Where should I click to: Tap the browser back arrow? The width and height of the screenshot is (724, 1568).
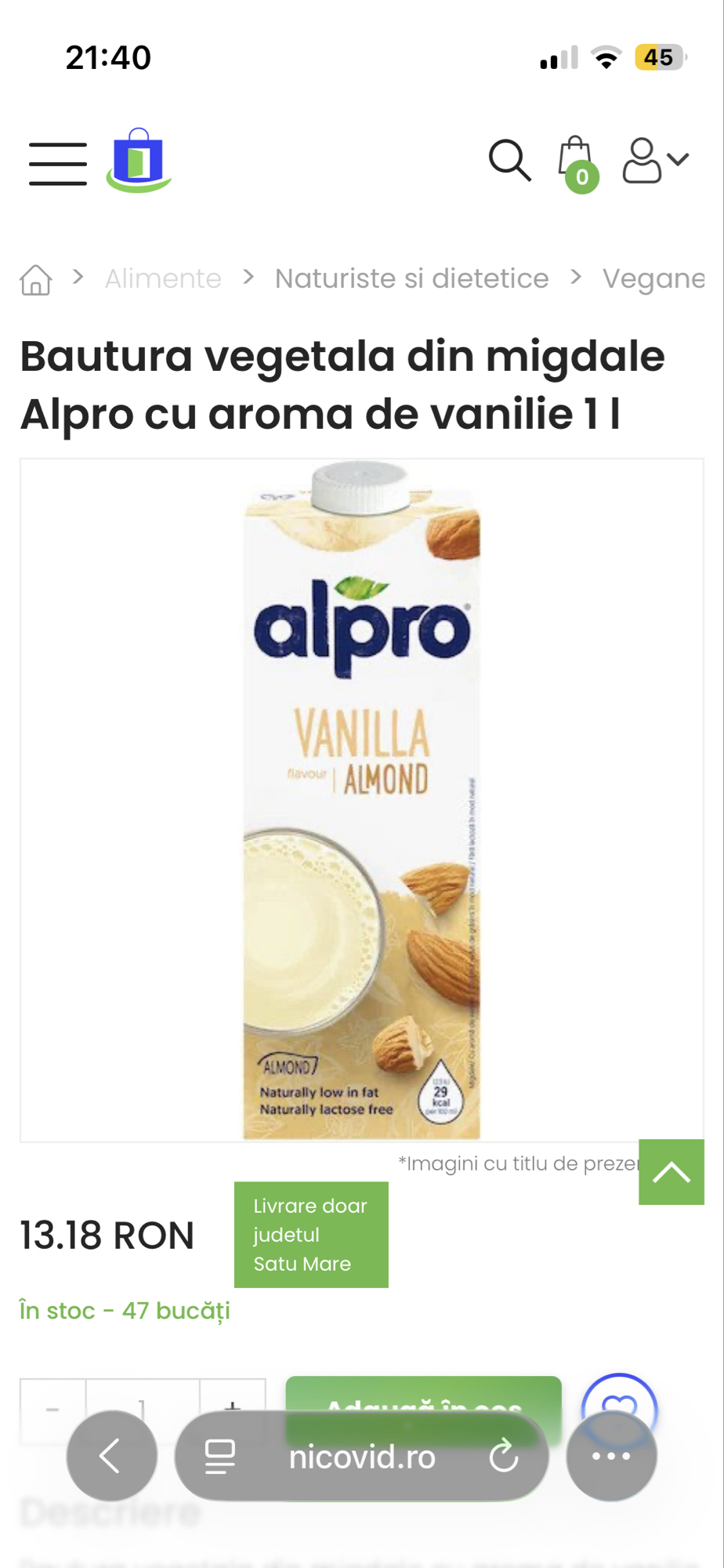coord(111,1456)
